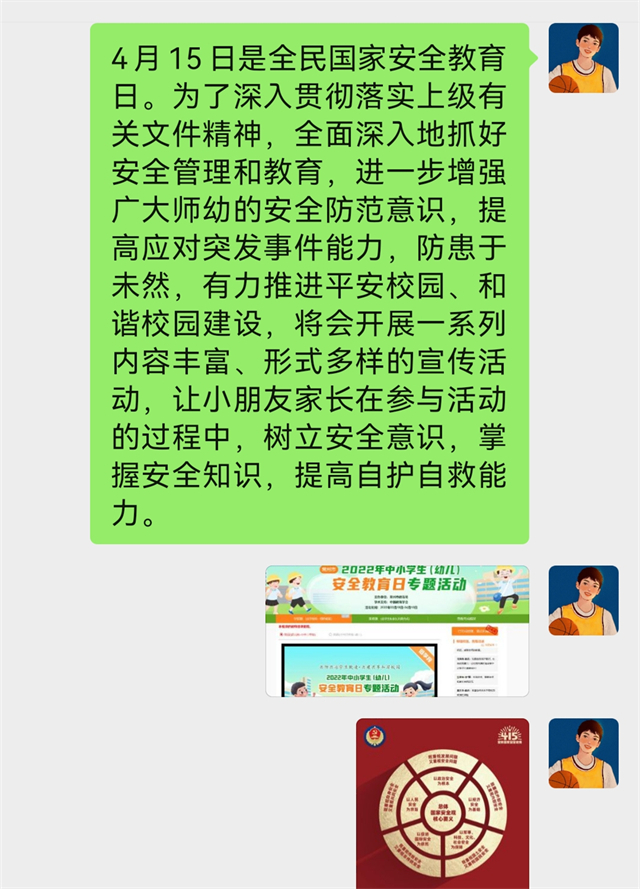
Task: Tap avatar next to the safety education banner image
Action: [583, 600]
